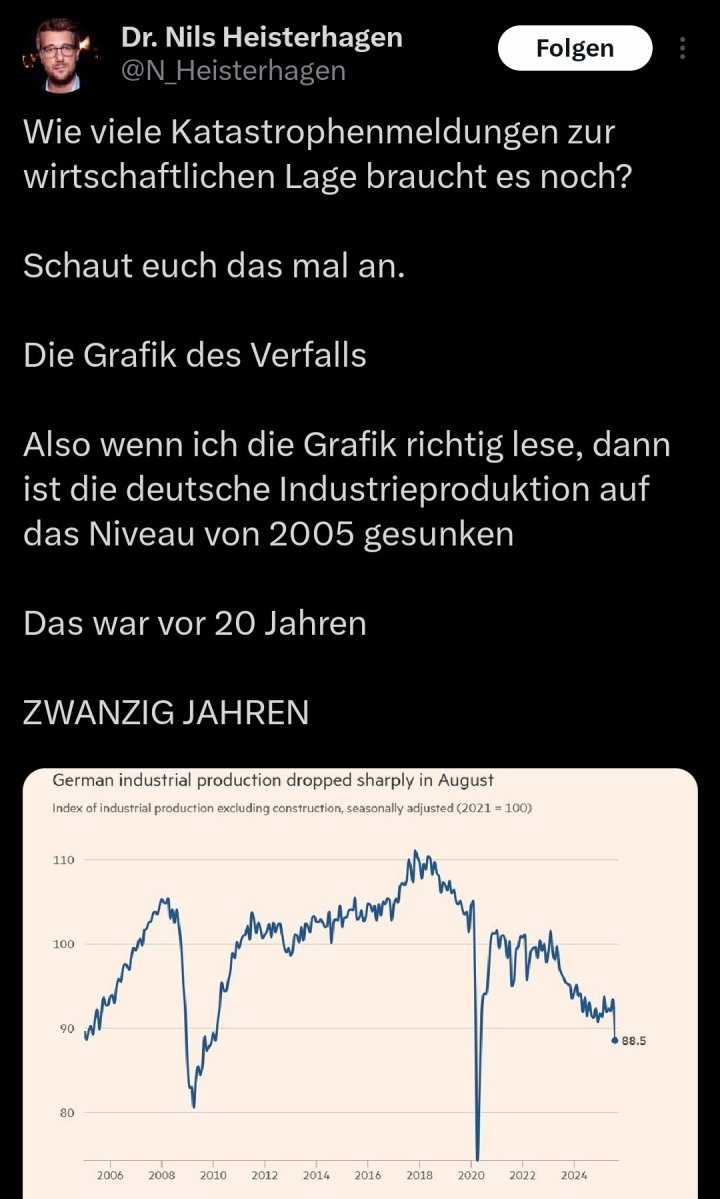Enlarge the German industrial production chart image
This screenshot has height=1199, width=720.
(x=360, y=980)
